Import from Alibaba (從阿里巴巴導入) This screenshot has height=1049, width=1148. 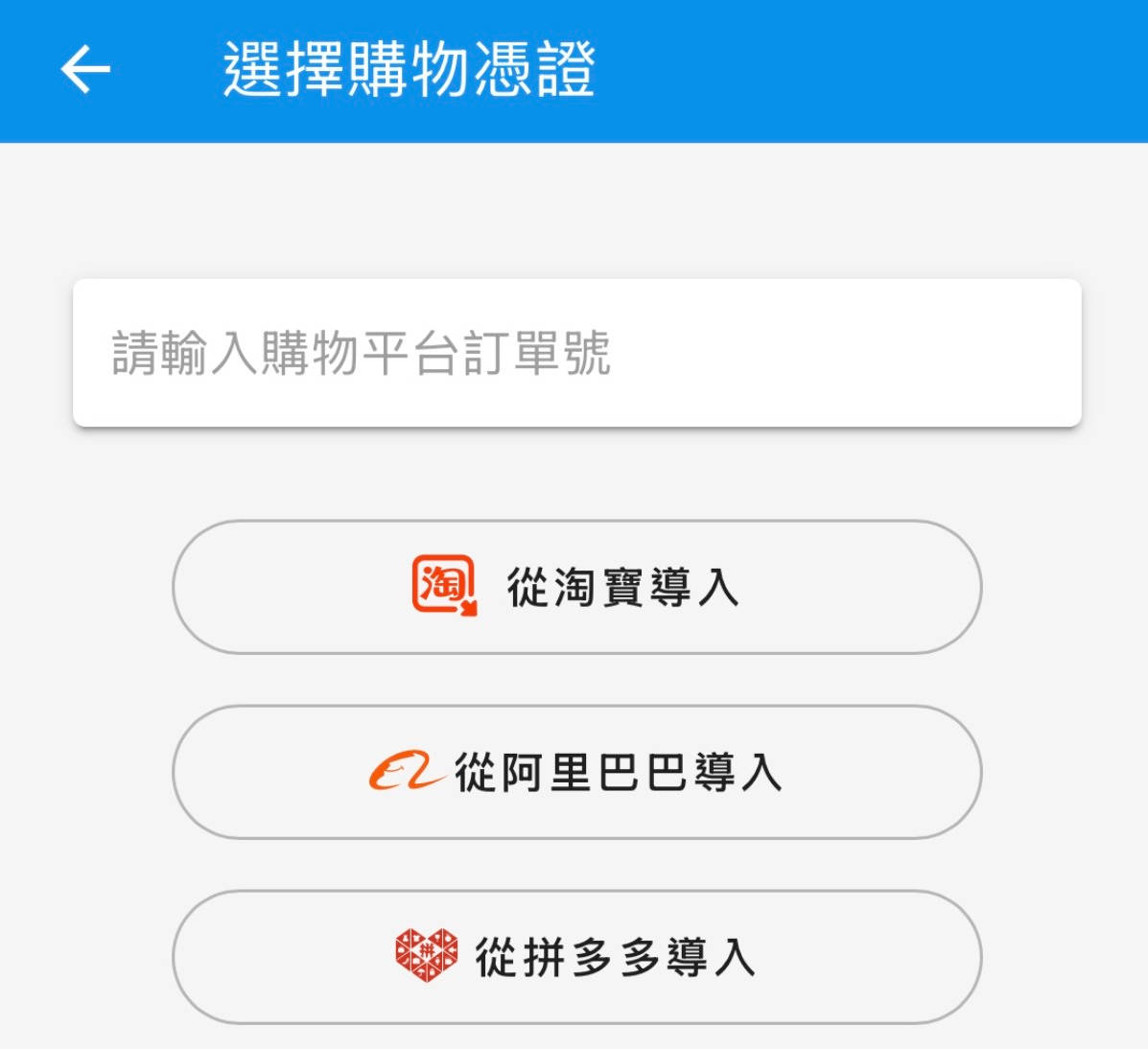tap(576, 772)
